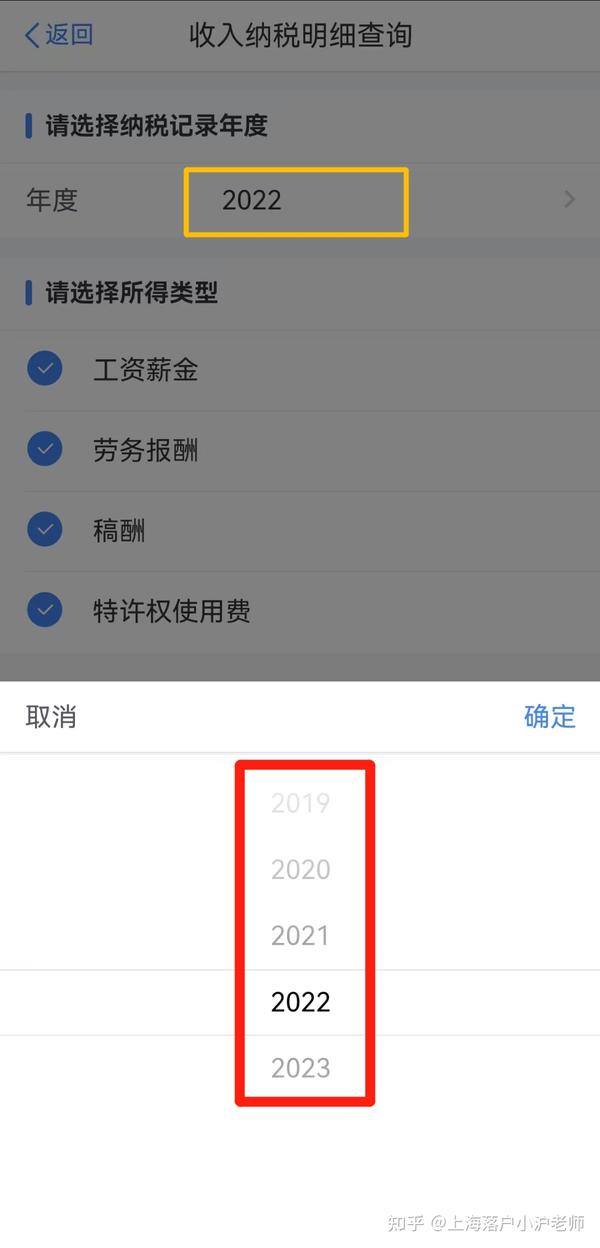Select 2019 in the year picker
Screen dimensions: 600x1248
click(300, 803)
